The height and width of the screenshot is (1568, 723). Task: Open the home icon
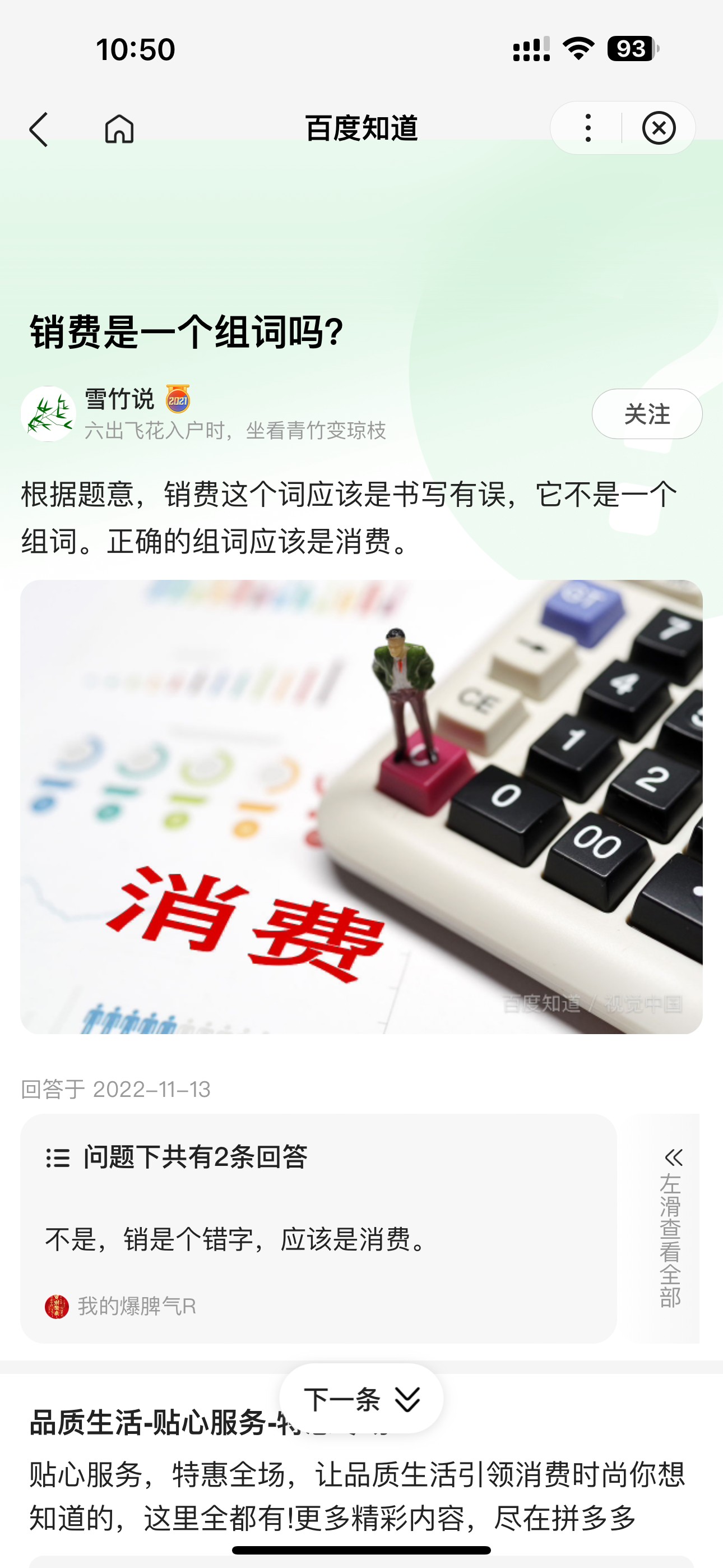click(x=119, y=129)
